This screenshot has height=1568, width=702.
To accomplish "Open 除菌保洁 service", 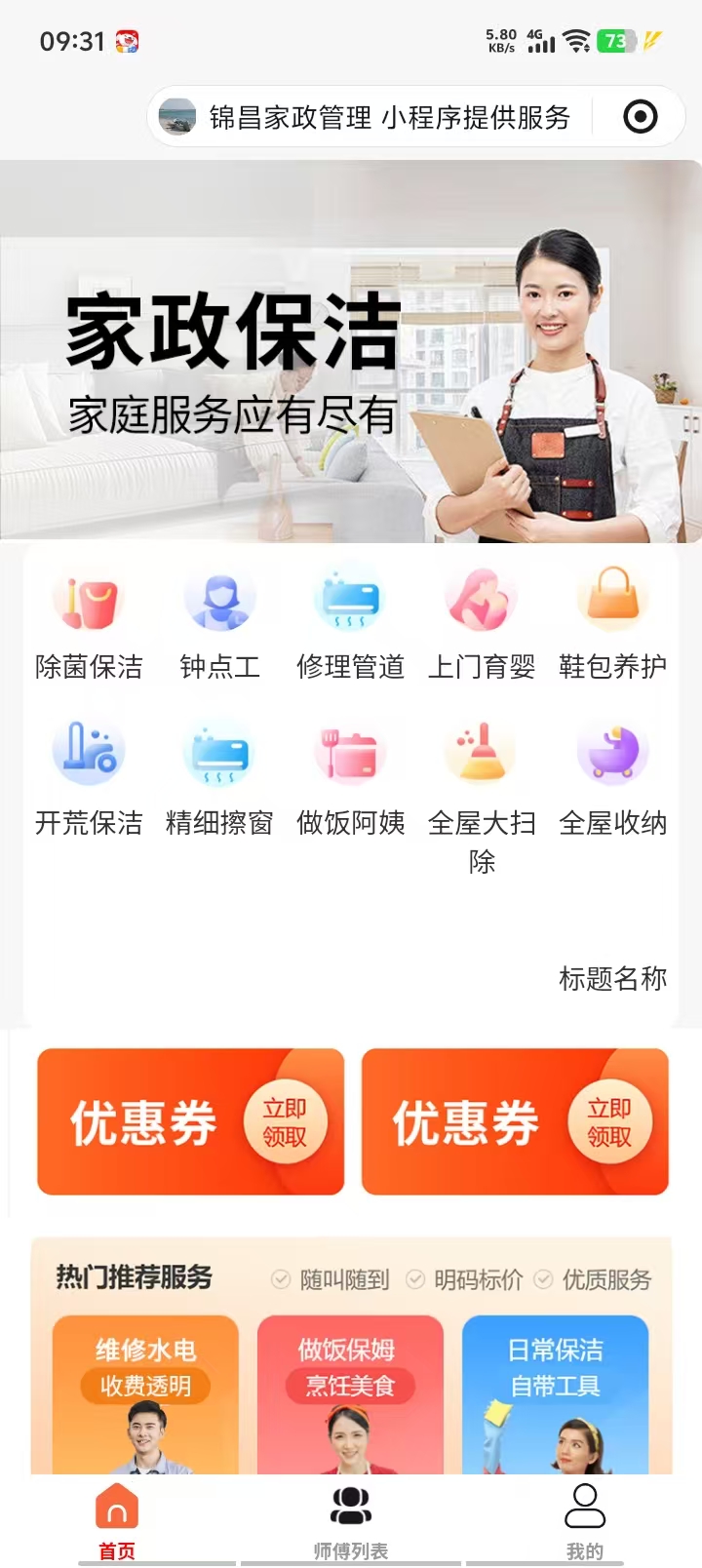I will click(x=89, y=624).
